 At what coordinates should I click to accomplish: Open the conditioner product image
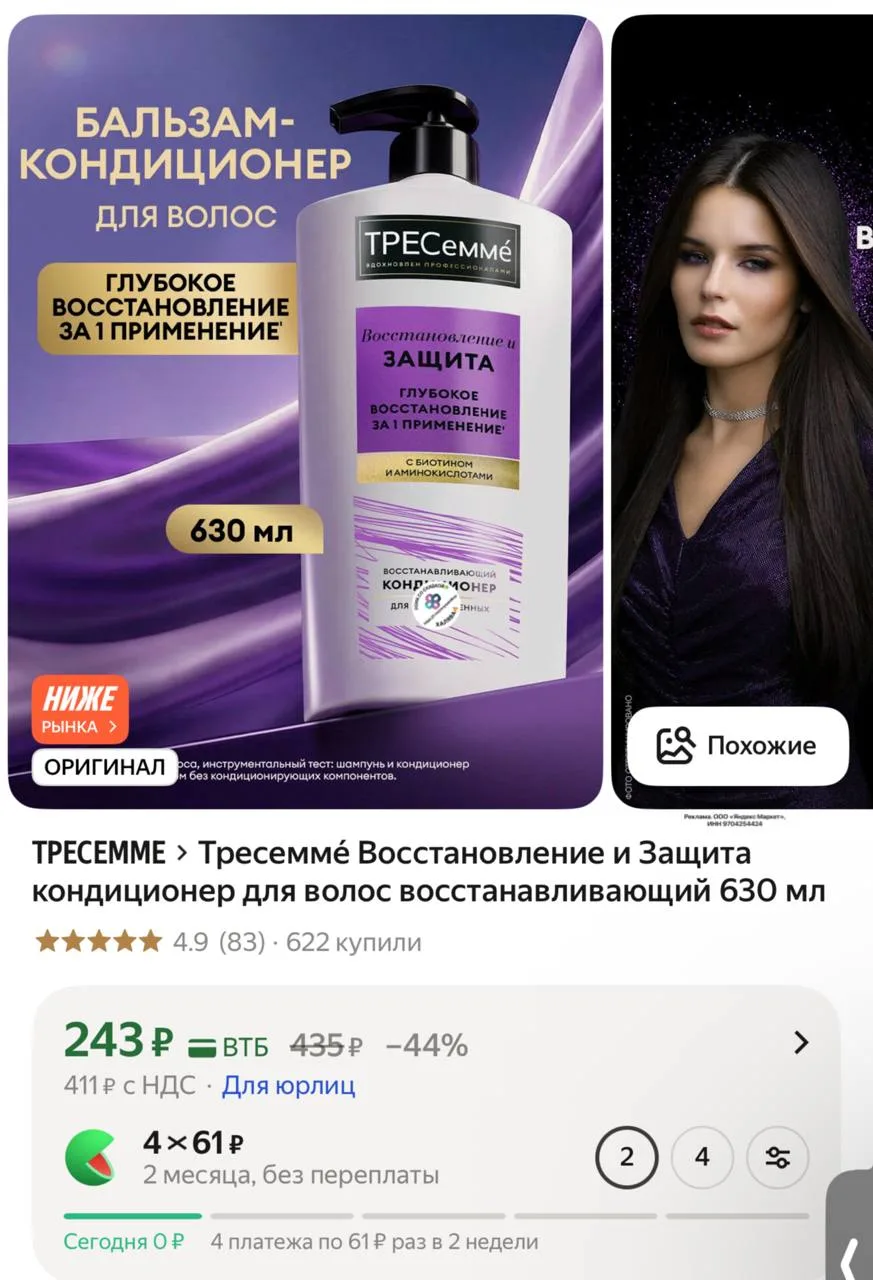(x=305, y=411)
